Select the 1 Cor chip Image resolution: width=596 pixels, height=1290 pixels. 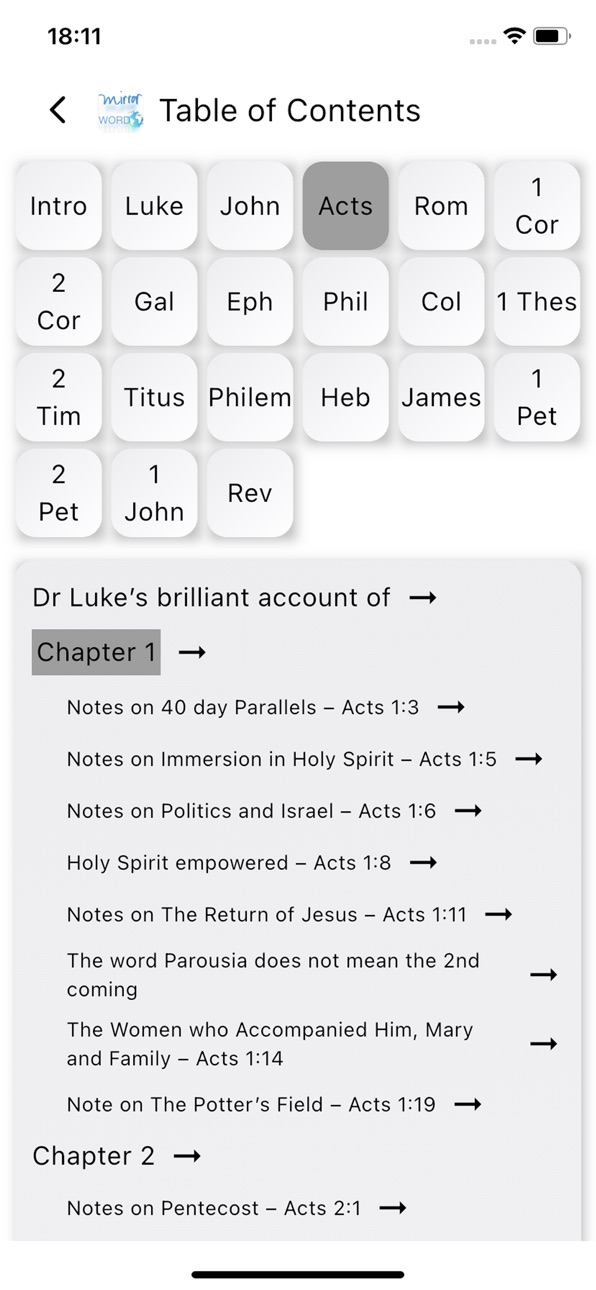point(537,206)
